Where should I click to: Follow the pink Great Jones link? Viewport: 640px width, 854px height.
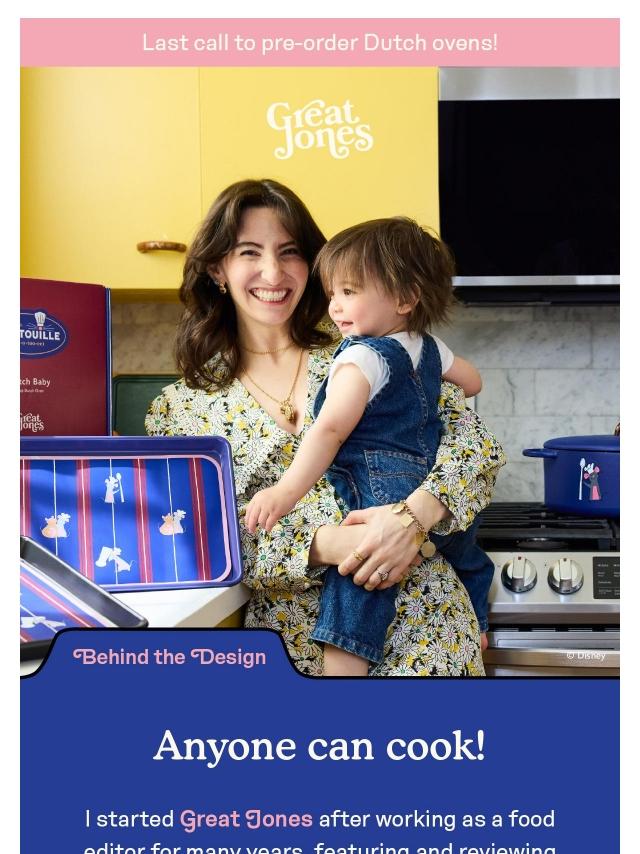(x=246, y=819)
